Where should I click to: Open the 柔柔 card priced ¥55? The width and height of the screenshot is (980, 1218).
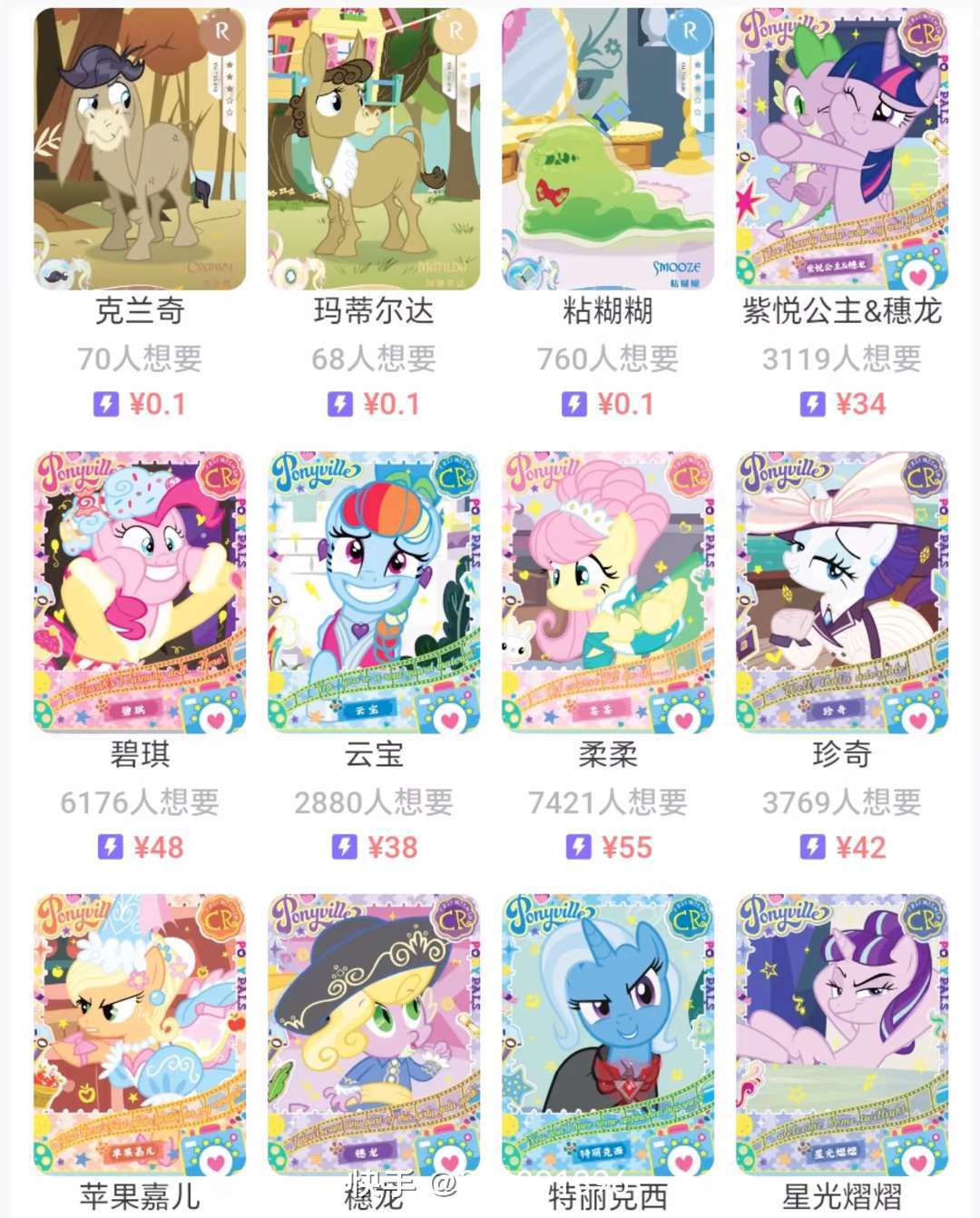608,592
